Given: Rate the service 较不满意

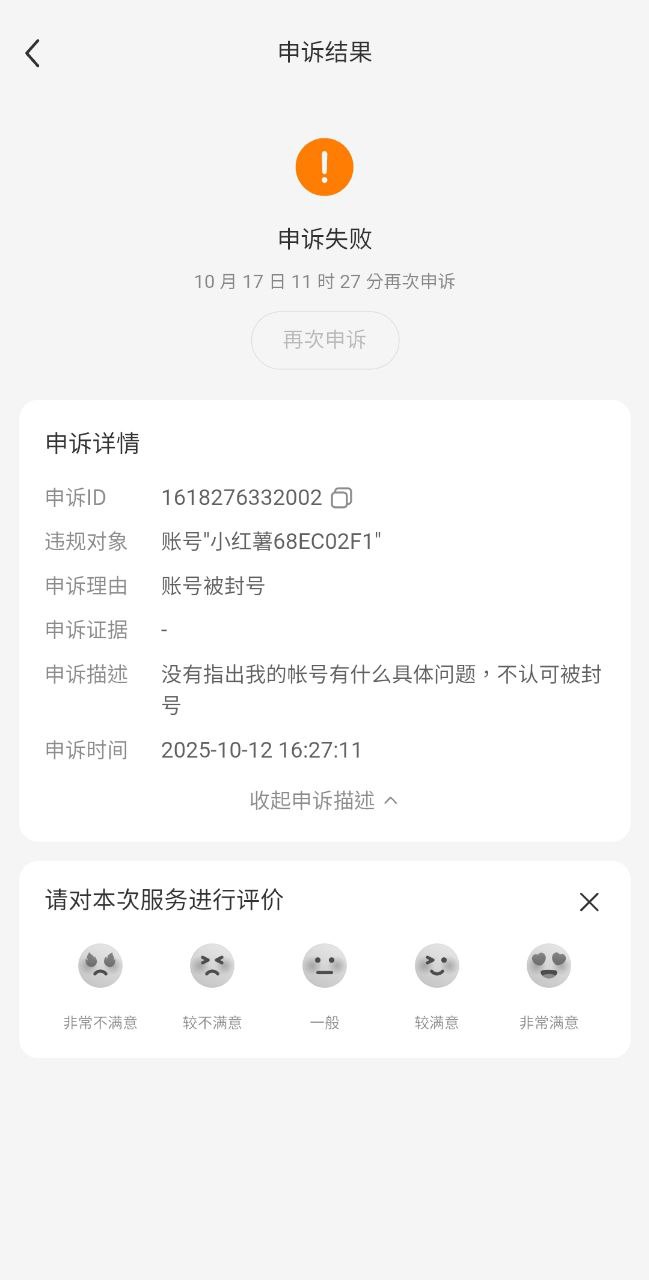Looking at the screenshot, I should [x=212, y=966].
